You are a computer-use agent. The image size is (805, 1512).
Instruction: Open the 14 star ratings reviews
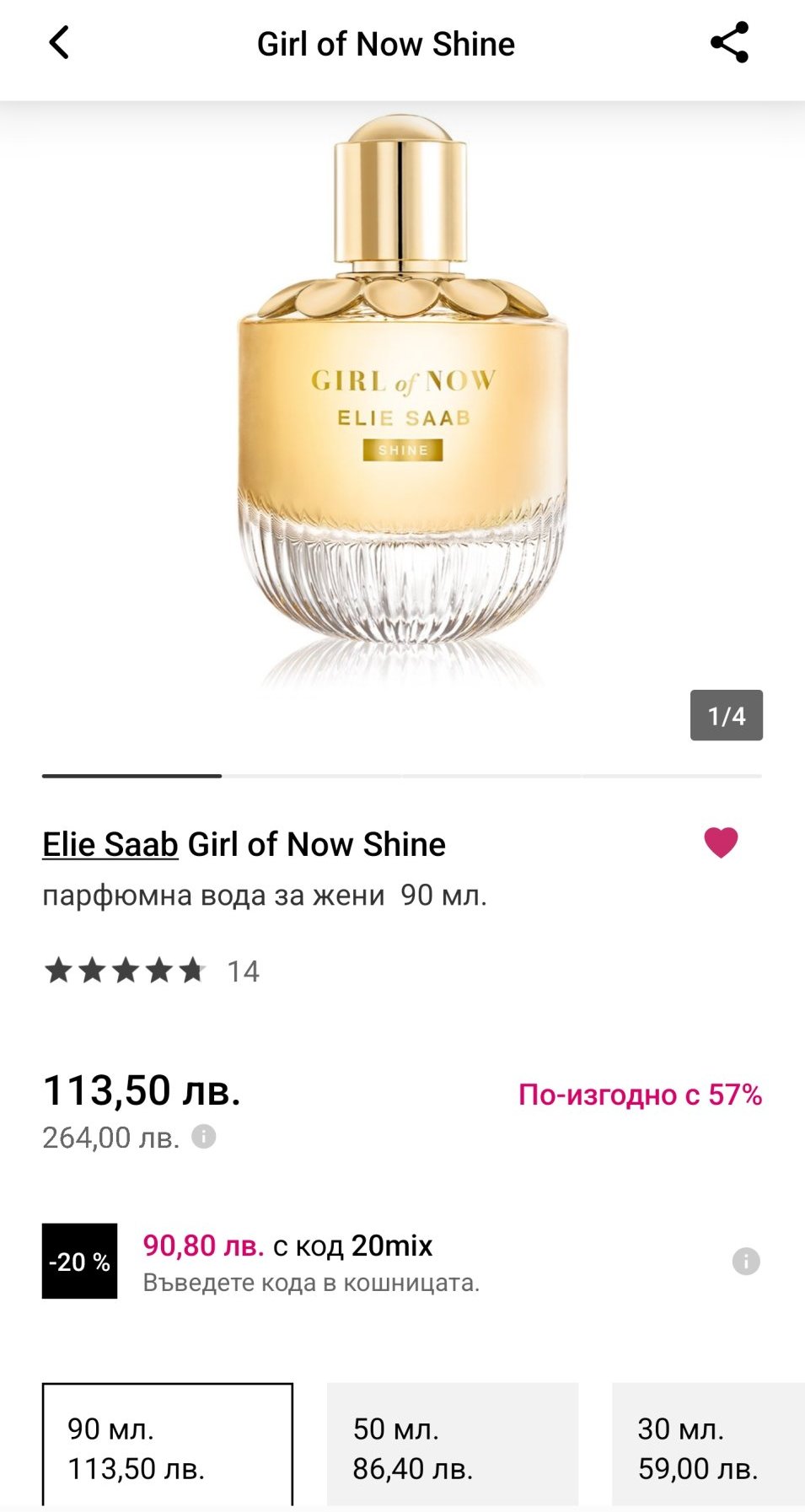[152, 971]
